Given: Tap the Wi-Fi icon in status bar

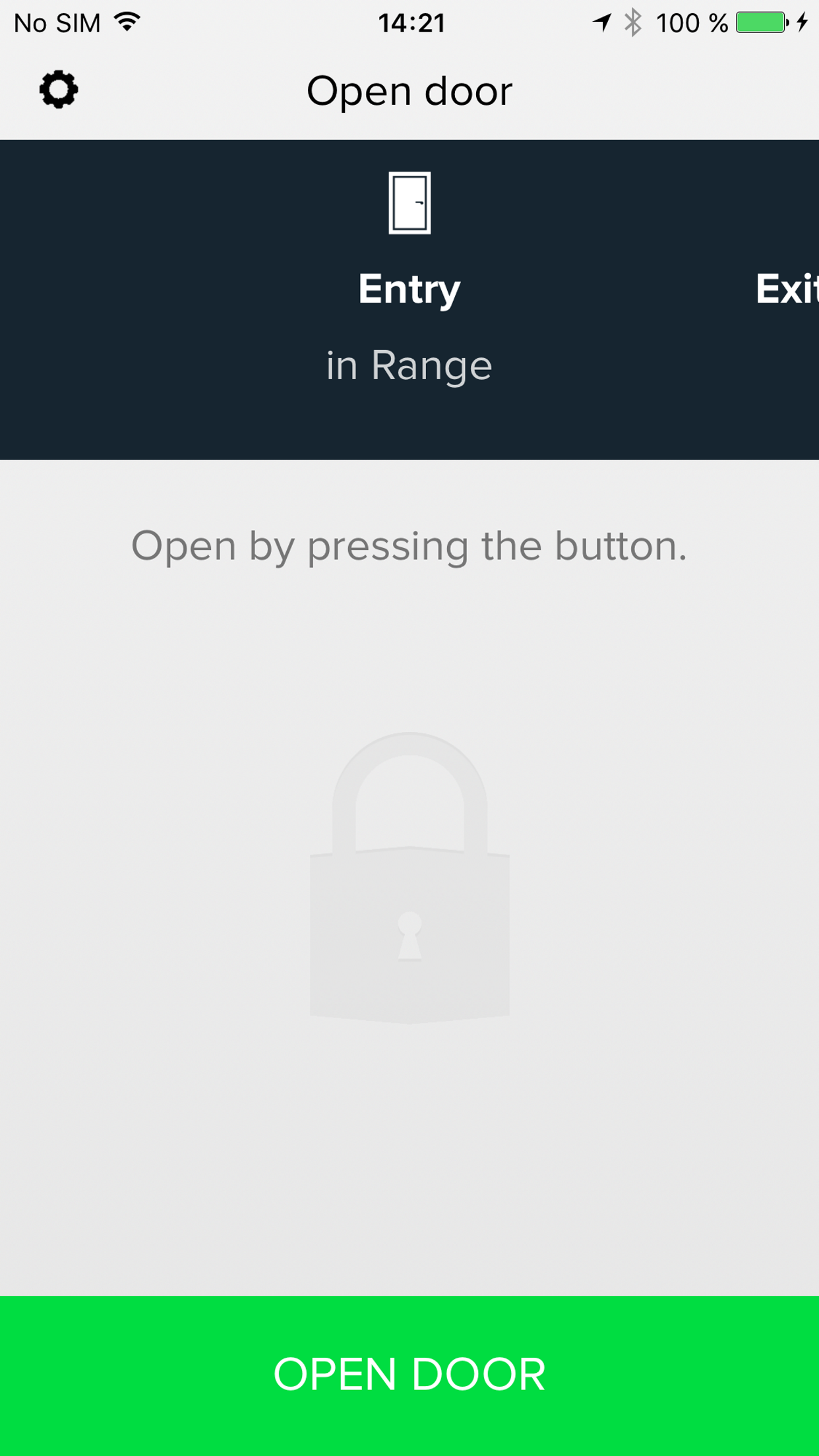Looking at the screenshot, I should click(x=127, y=21).
